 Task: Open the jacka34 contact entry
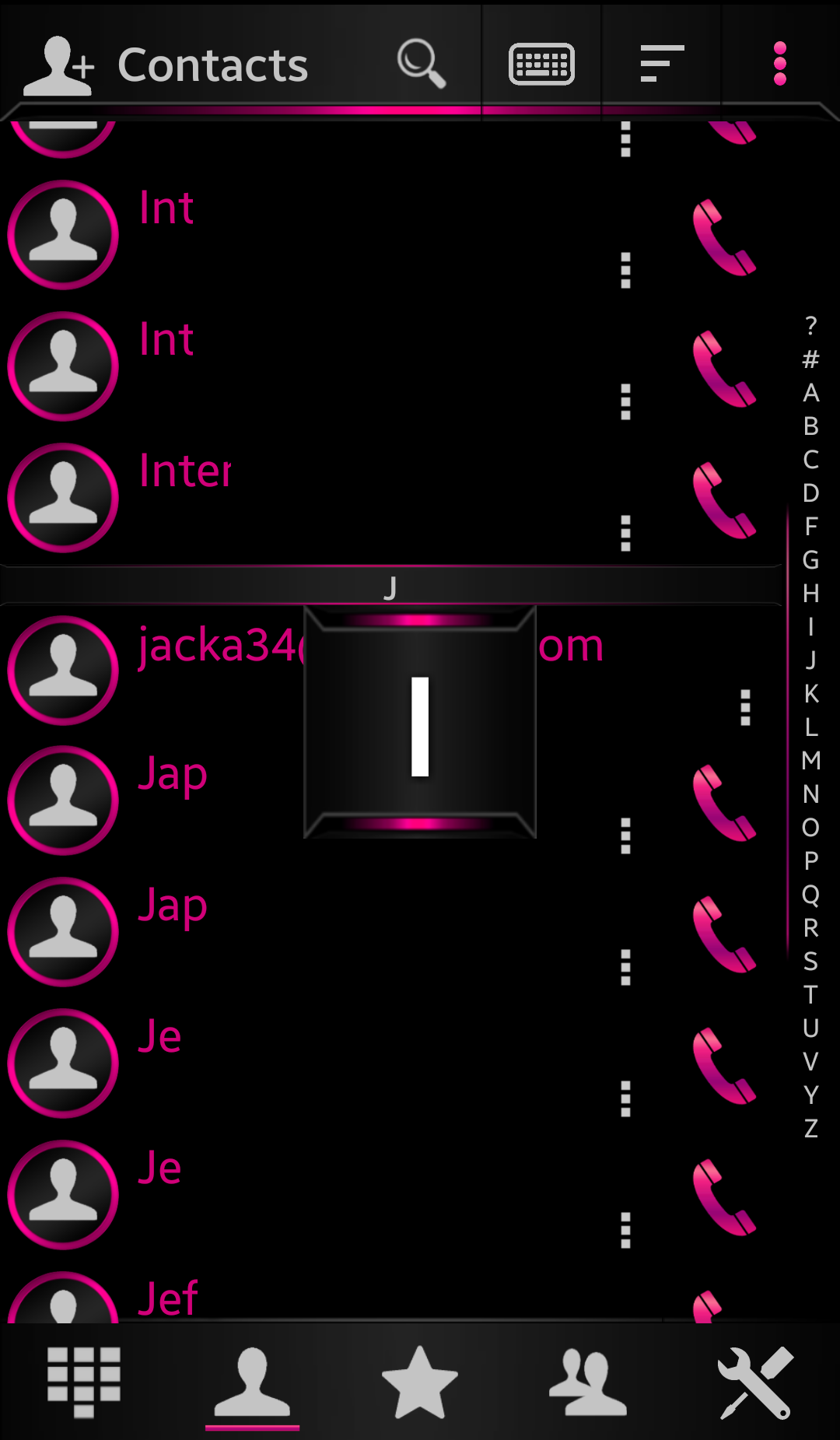218,646
